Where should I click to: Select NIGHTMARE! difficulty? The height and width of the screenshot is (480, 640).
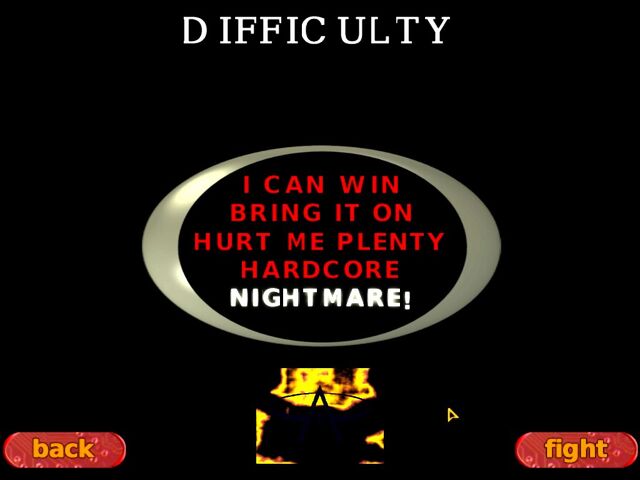(x=320, y=298)
